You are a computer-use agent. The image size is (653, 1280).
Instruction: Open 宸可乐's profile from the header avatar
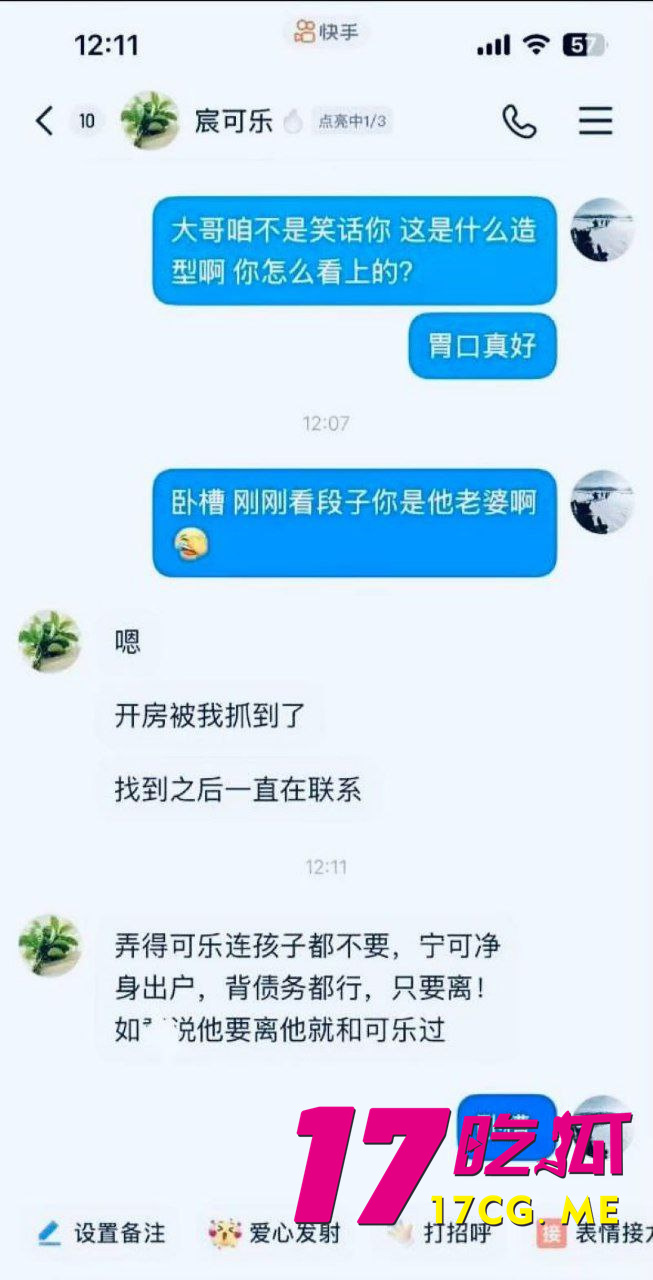tap(150, 121)
